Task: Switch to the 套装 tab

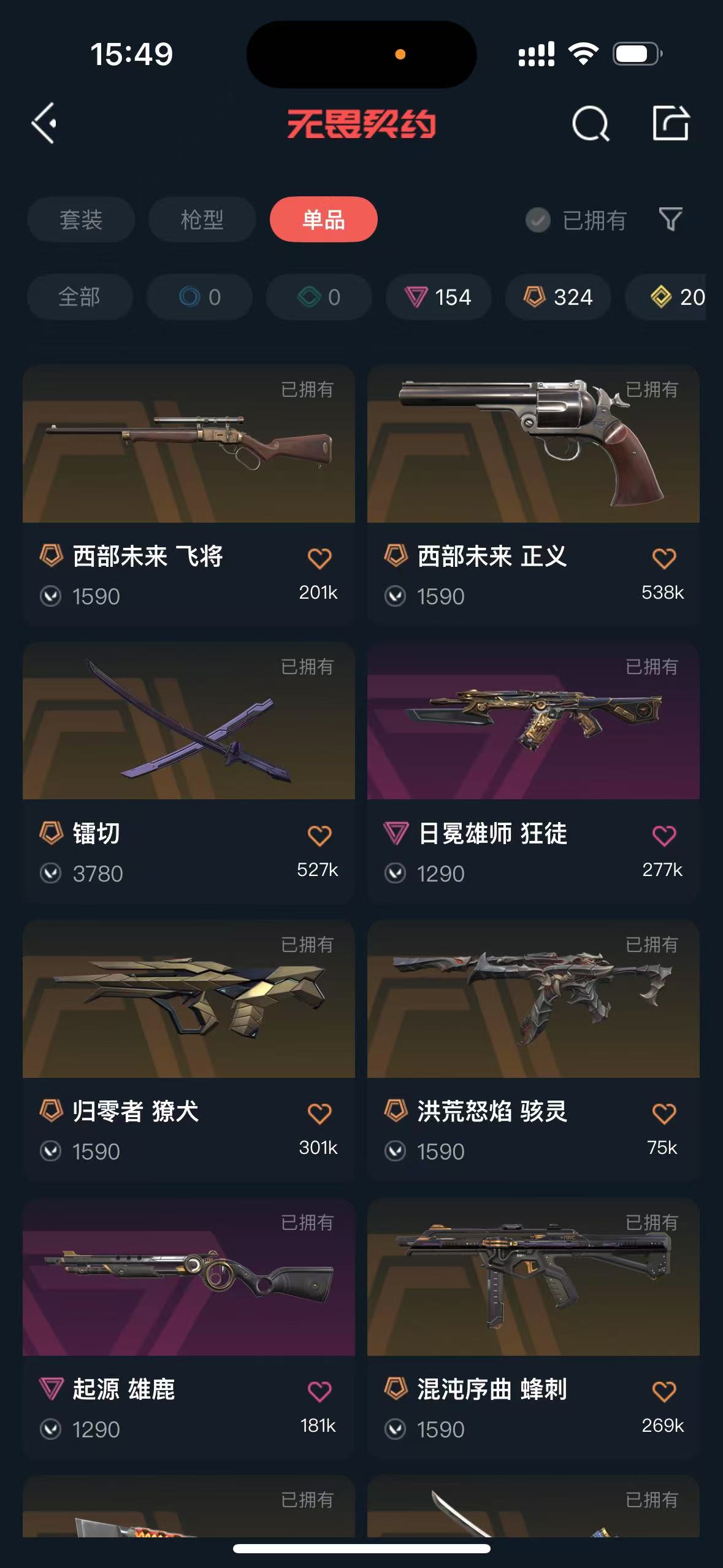Action: pyautogui.click(x=81, y=219)
